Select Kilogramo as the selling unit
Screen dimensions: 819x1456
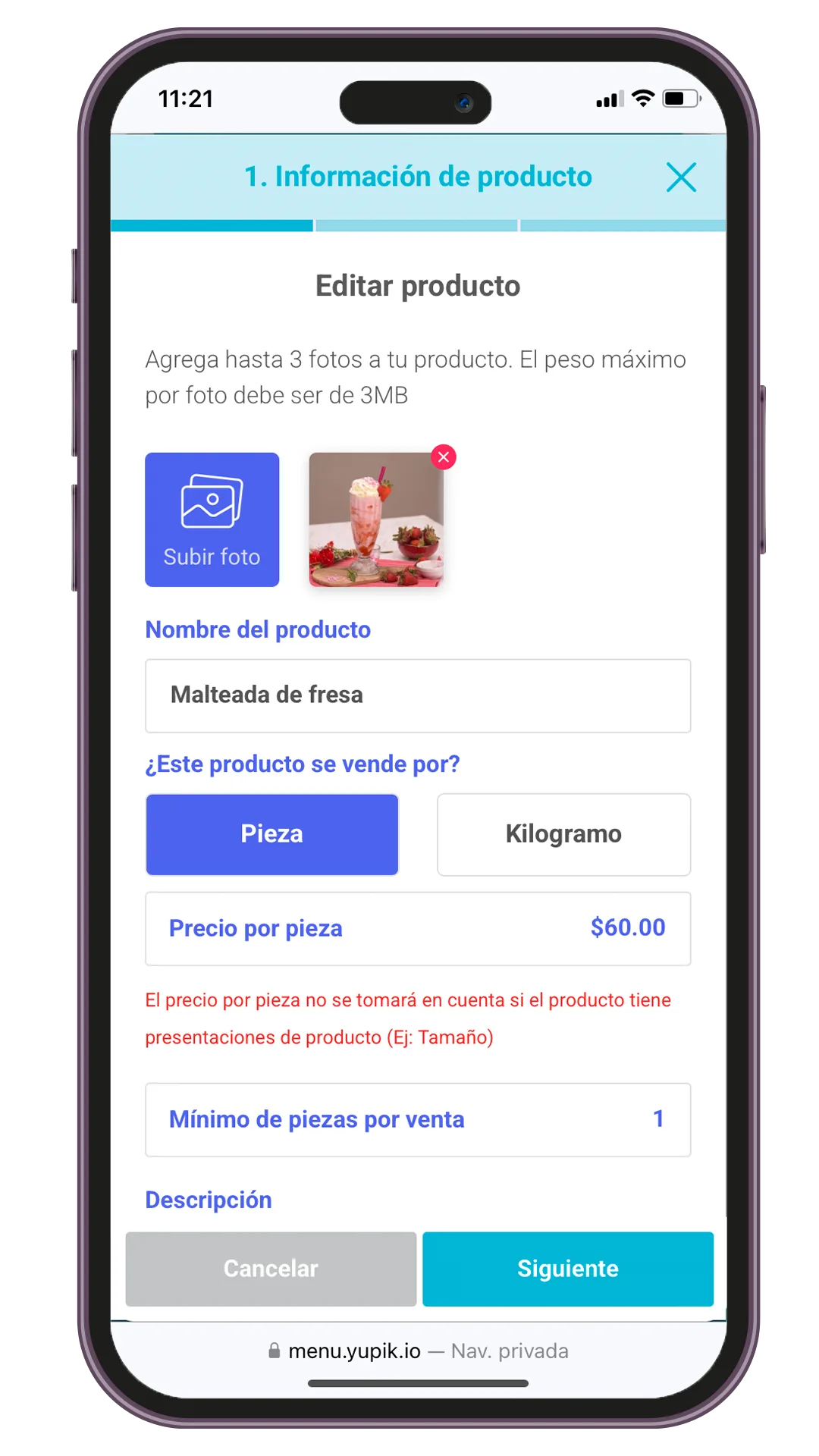point(563,834)
